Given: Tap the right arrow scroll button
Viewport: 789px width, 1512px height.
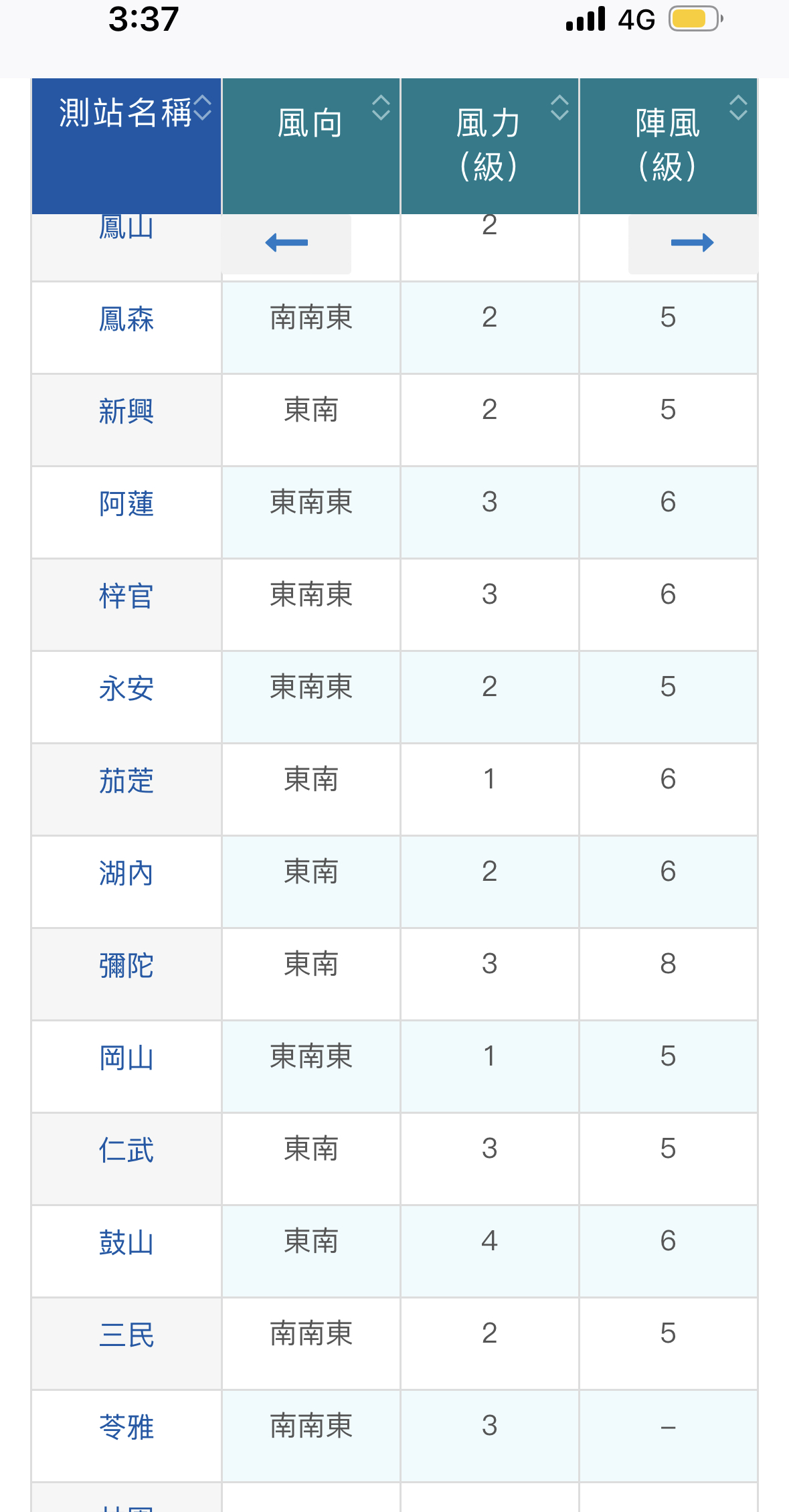Looking at the screenshot, I should (693, 243).
